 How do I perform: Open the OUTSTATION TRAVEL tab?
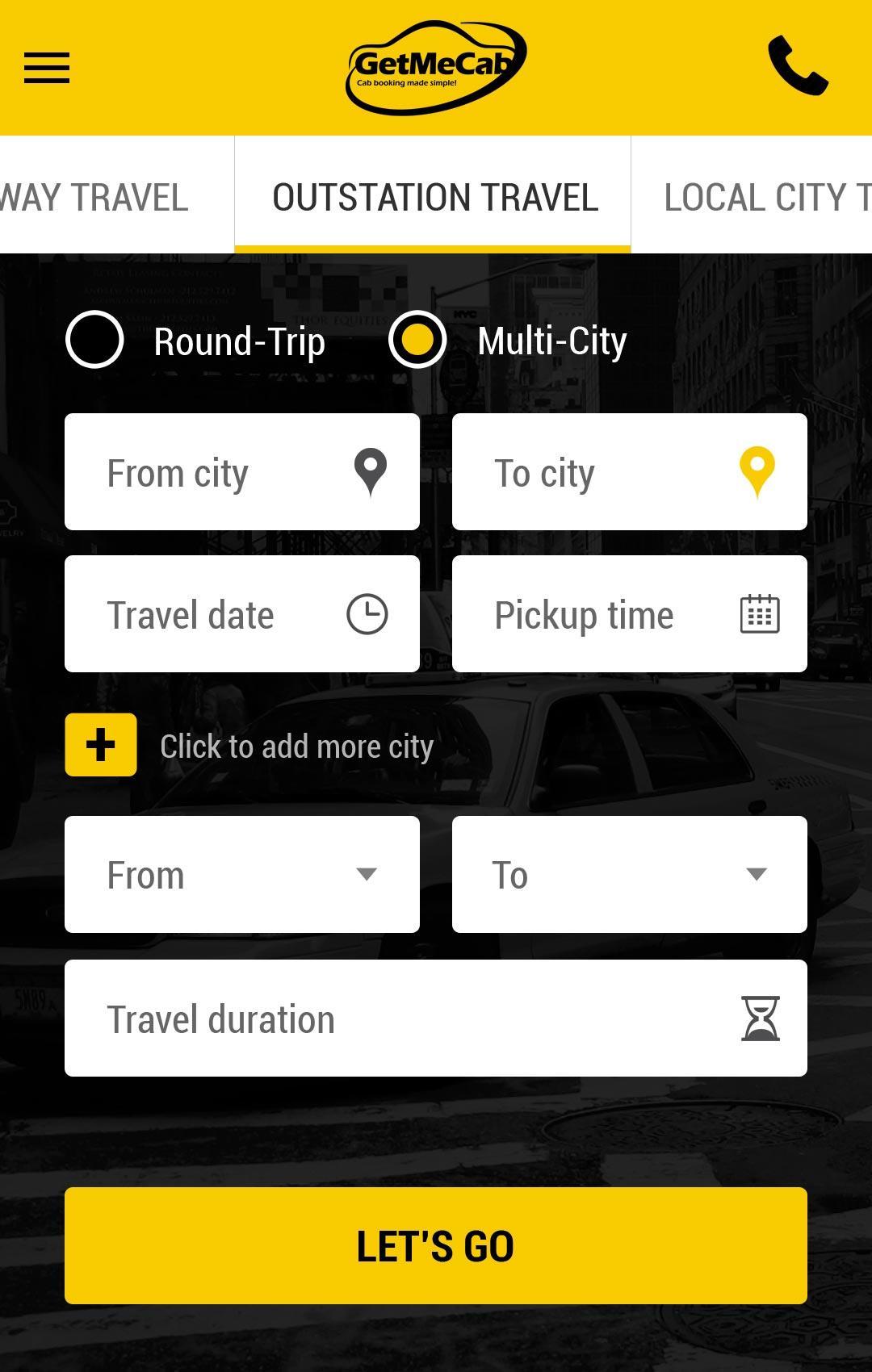pos(435,195)
